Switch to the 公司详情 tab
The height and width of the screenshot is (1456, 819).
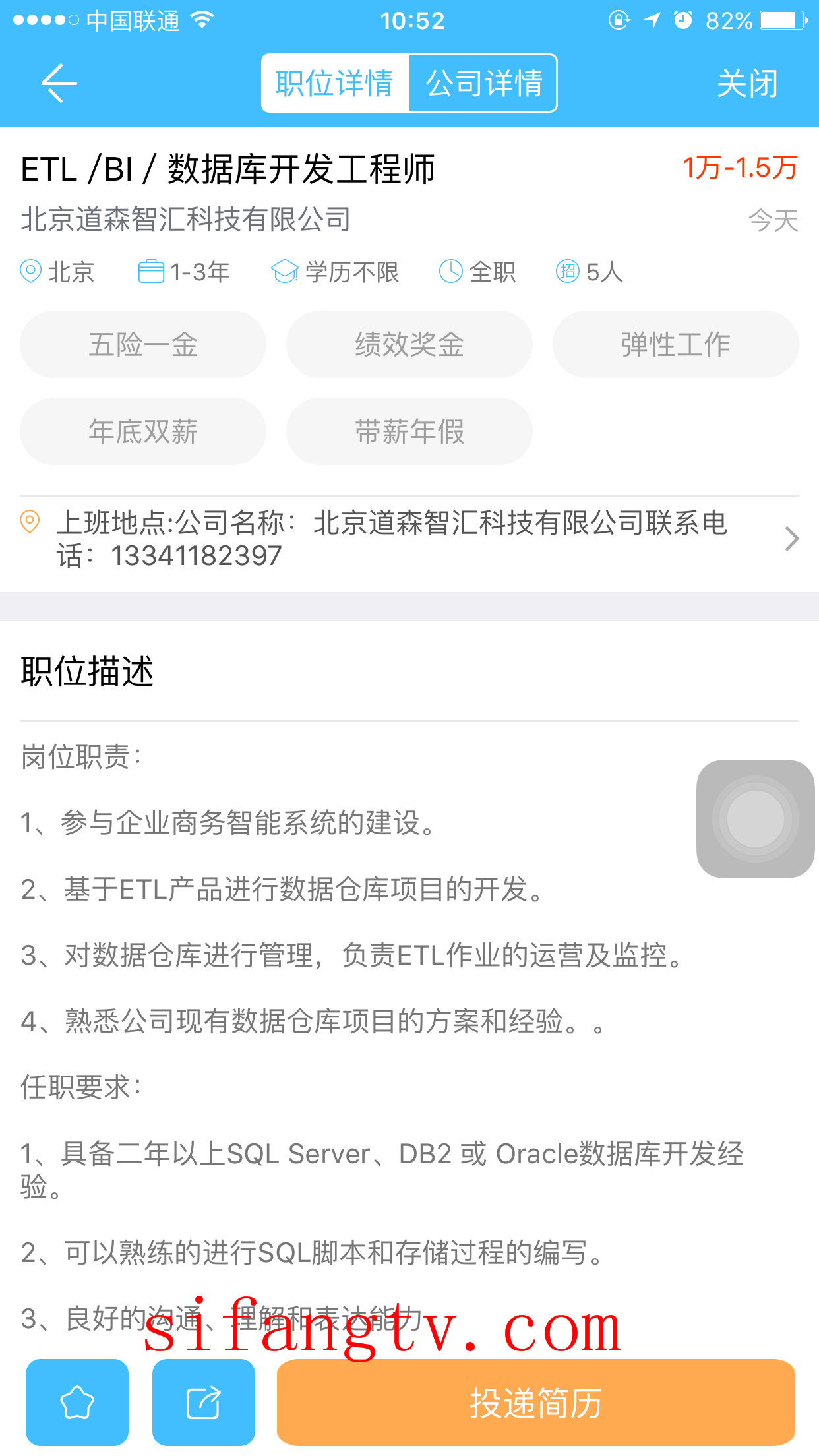click(483, 83)
